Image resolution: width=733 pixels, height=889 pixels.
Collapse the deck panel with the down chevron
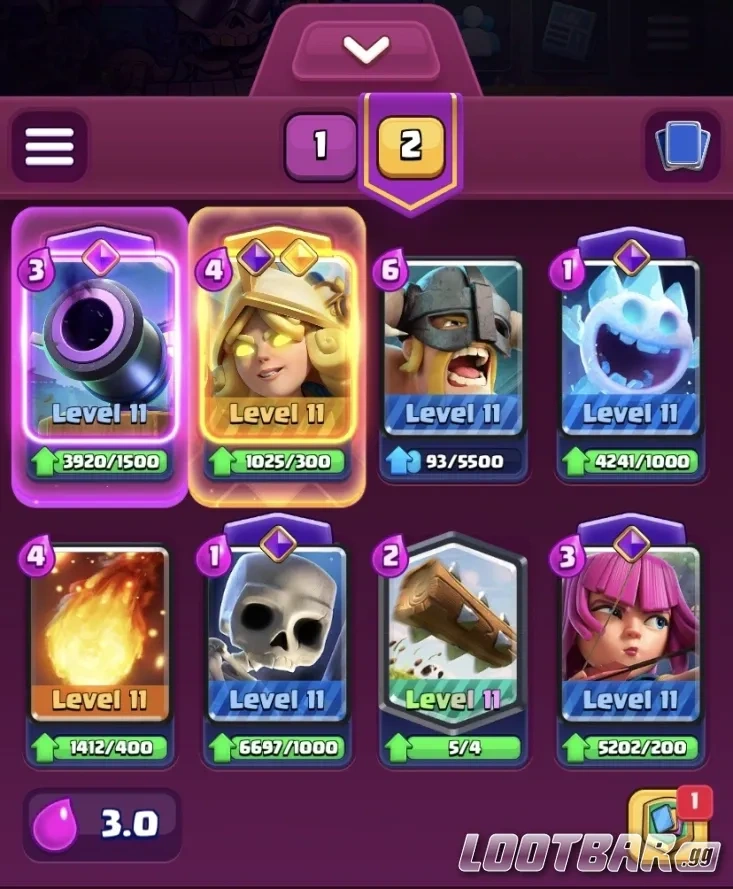pos(365,48)
